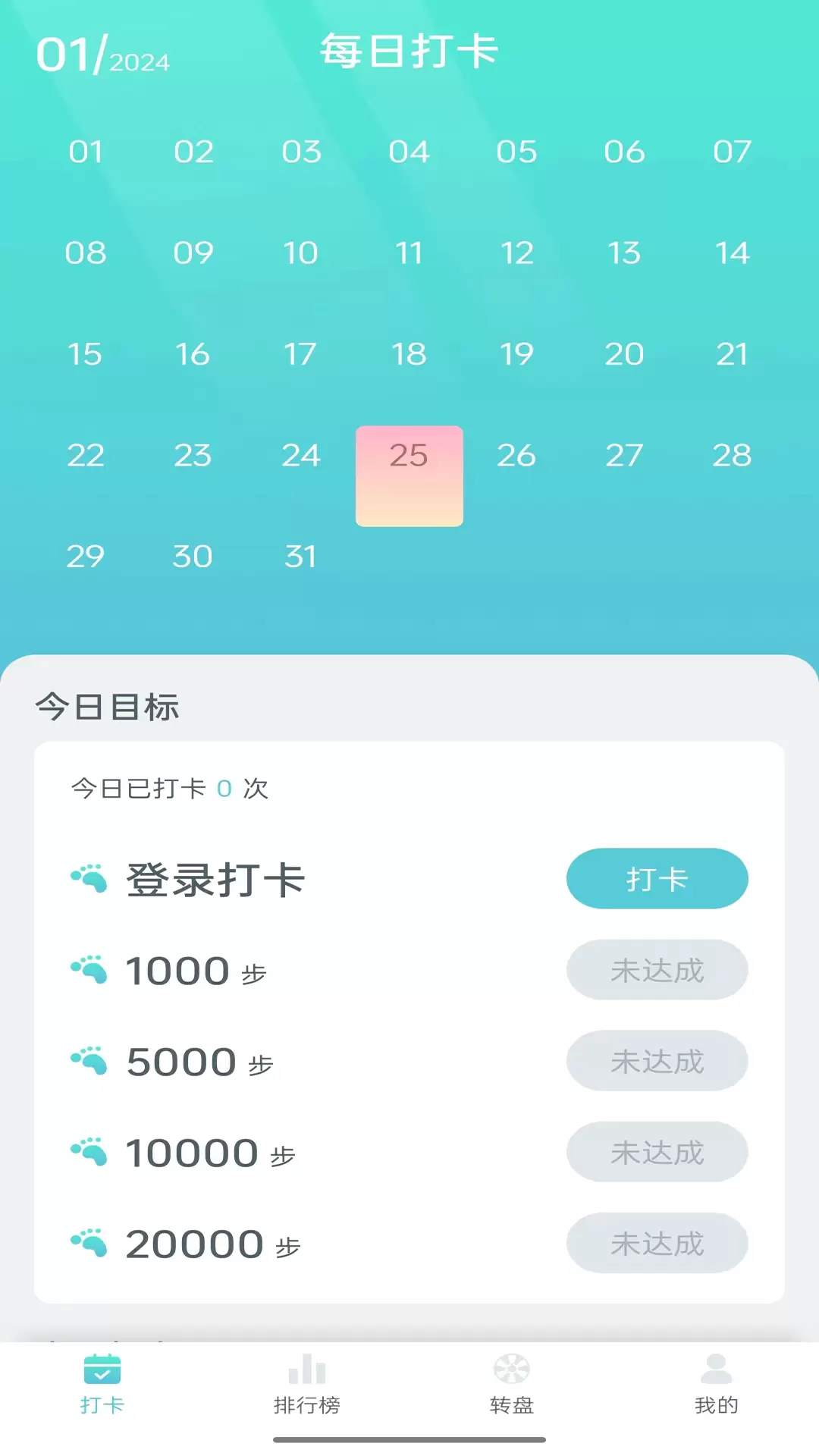Choose day 26 on the calendar
This screenshot has width=819, height=1456.
pyautogui.click(x=516, y=456)
